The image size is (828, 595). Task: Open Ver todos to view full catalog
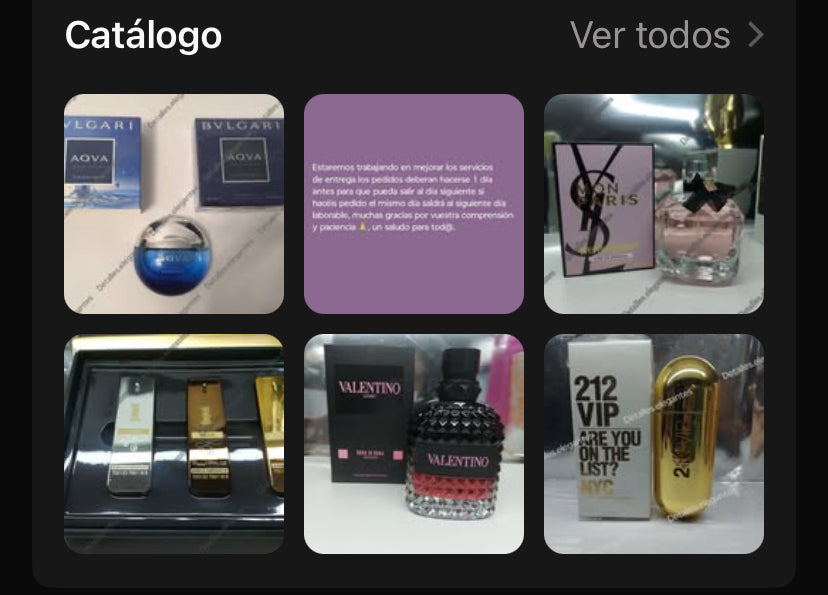click(x=666, y=36)
